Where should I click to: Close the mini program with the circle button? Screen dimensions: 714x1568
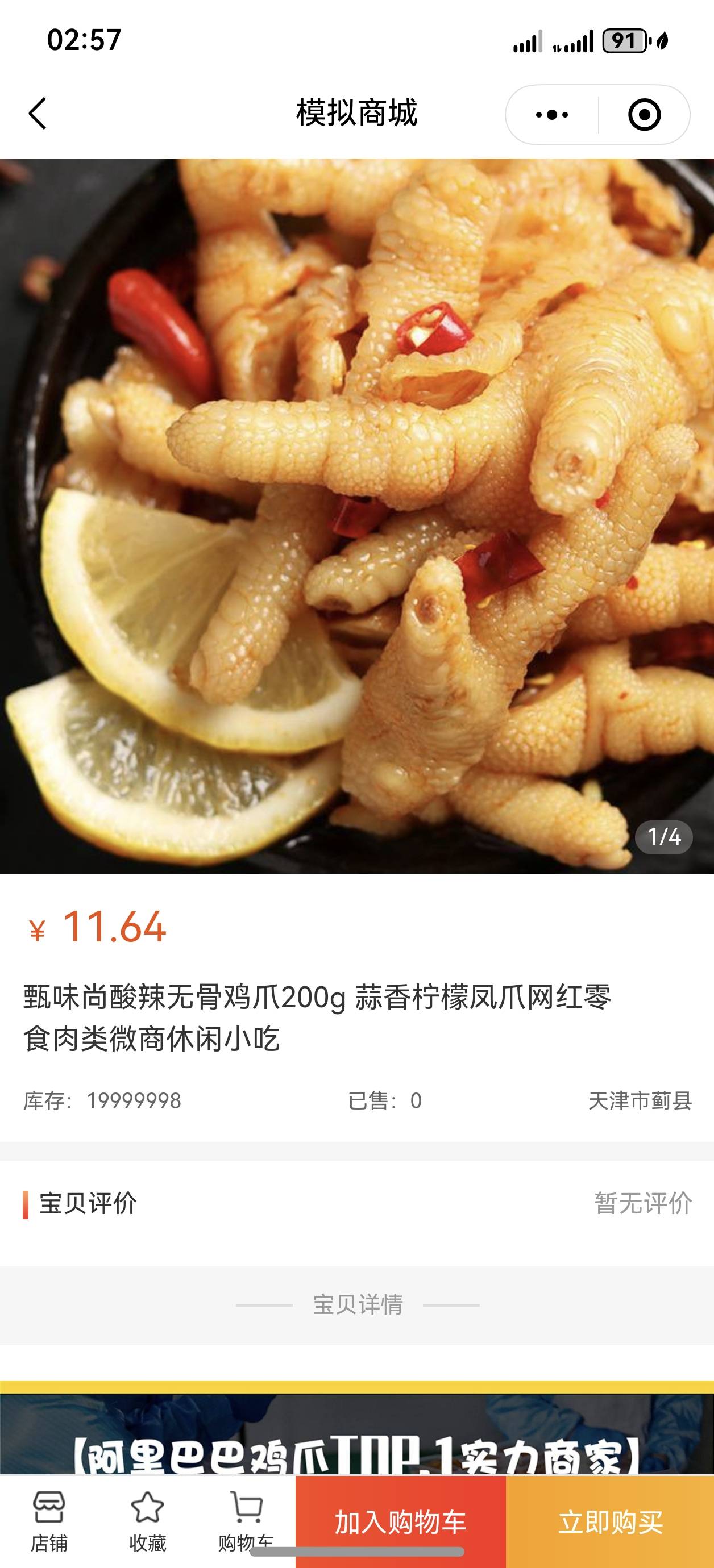[644, 114]
